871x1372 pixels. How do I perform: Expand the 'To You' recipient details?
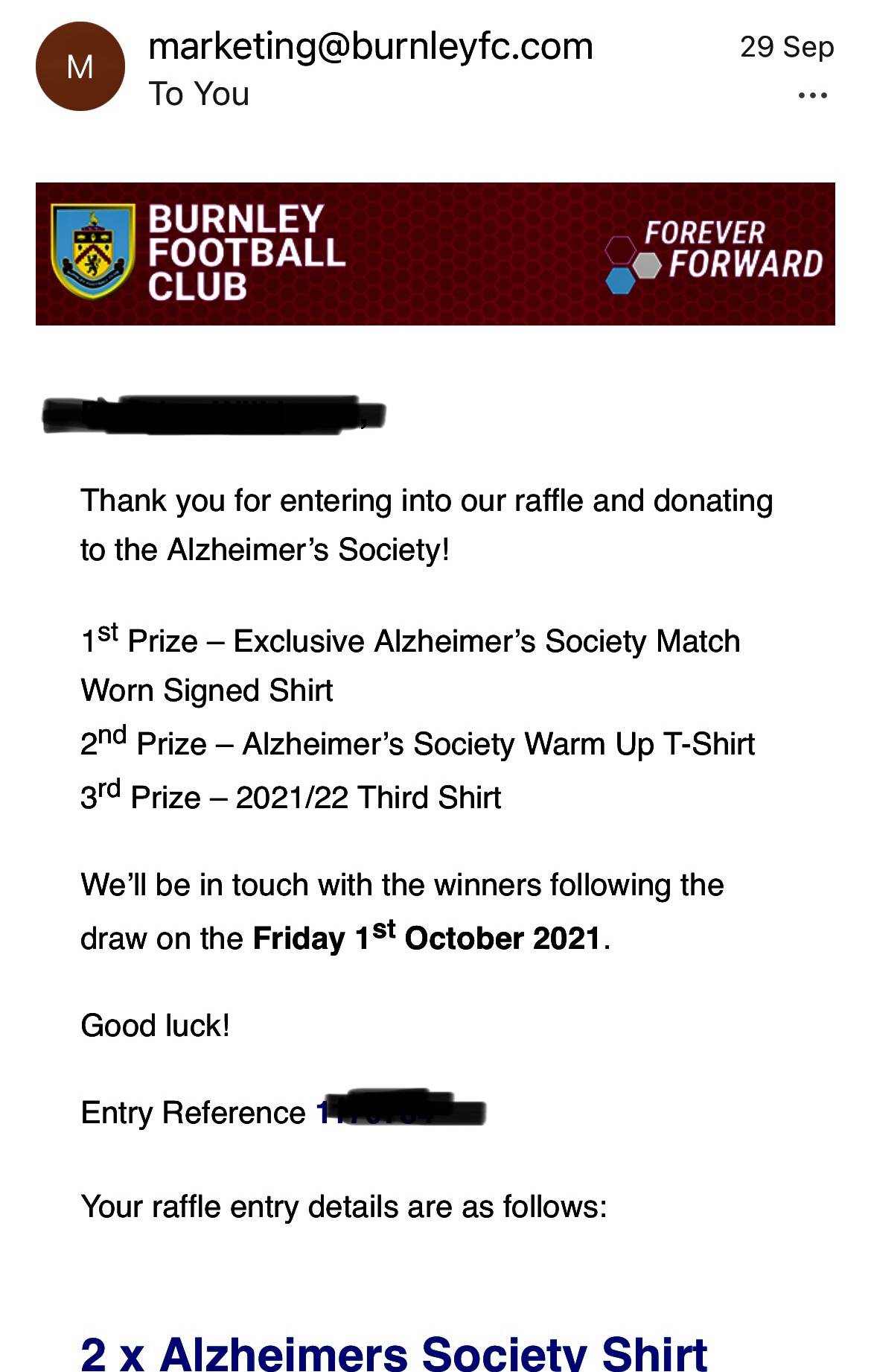[x=199, y=95]
